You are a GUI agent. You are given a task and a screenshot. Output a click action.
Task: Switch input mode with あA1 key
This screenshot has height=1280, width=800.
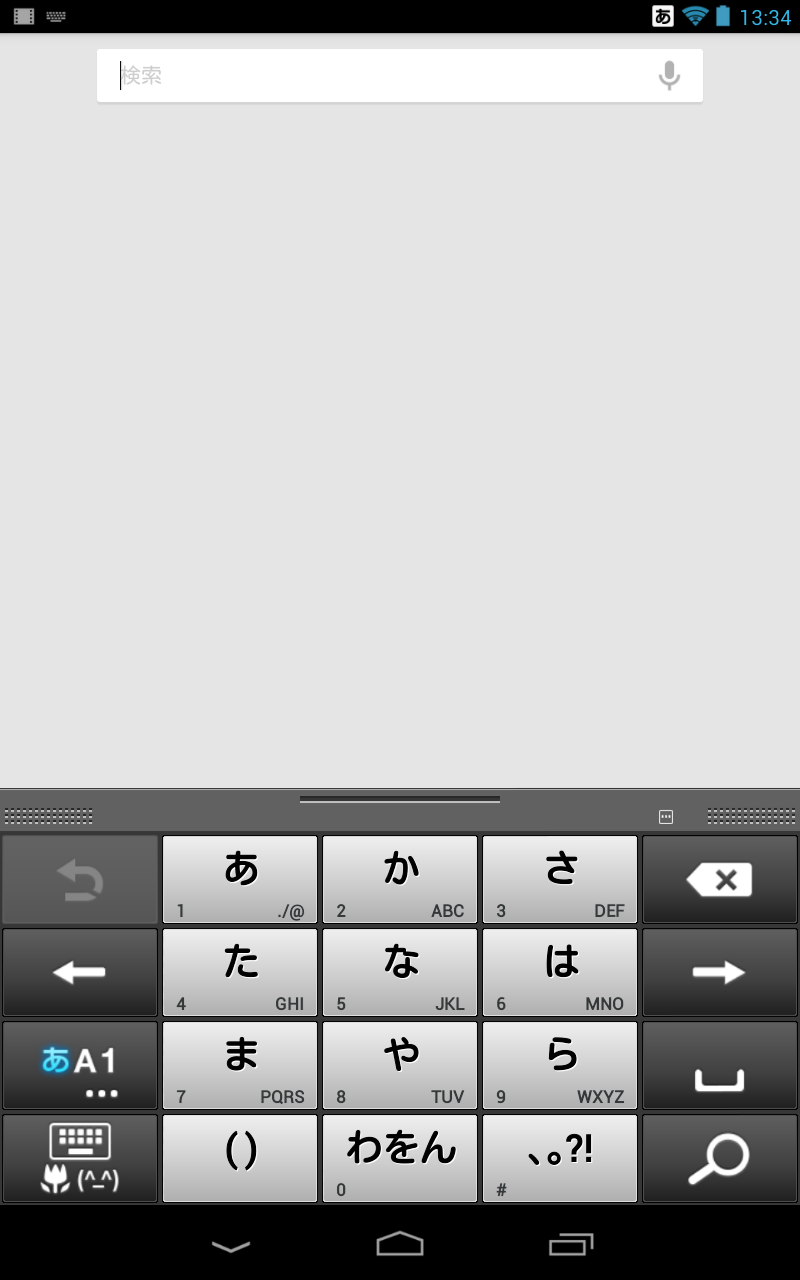click(80, 1065)
